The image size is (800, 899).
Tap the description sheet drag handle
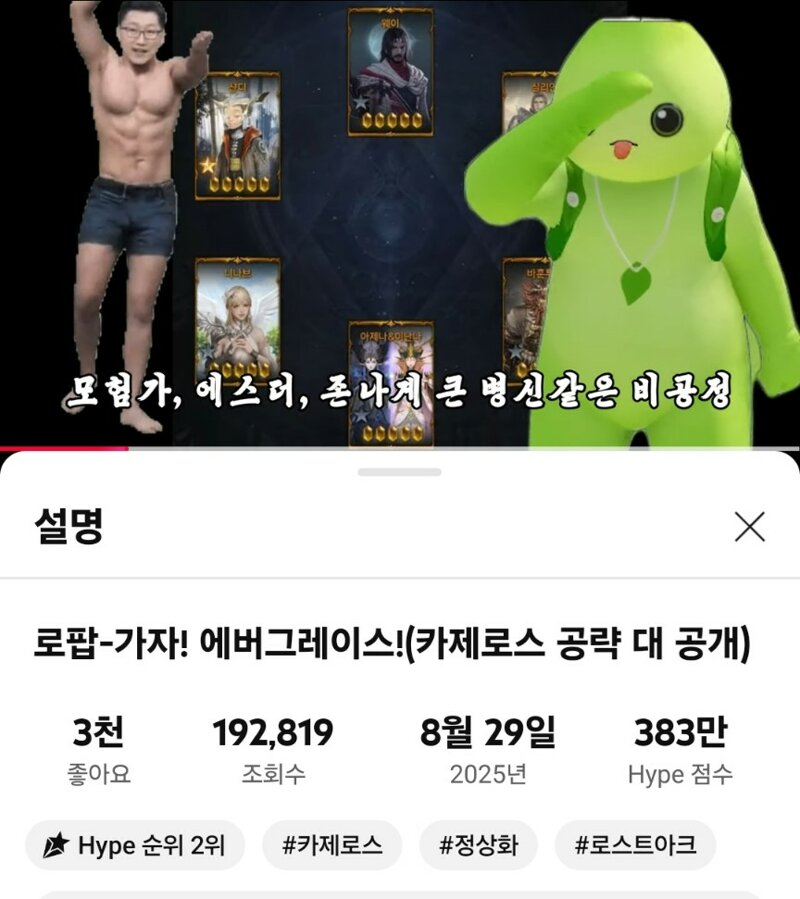(x=400, y=472)
